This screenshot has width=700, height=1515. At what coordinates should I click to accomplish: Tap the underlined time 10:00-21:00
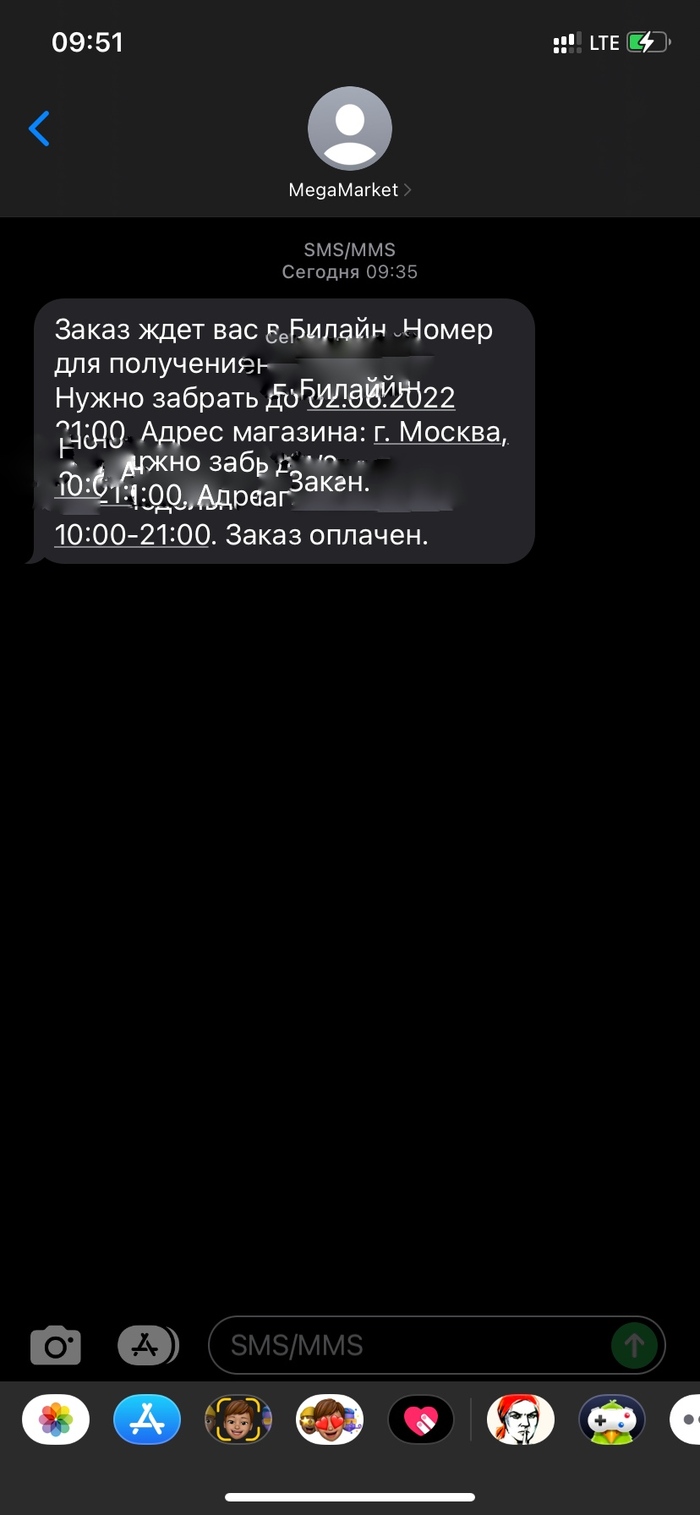click(x=132, y=535)
